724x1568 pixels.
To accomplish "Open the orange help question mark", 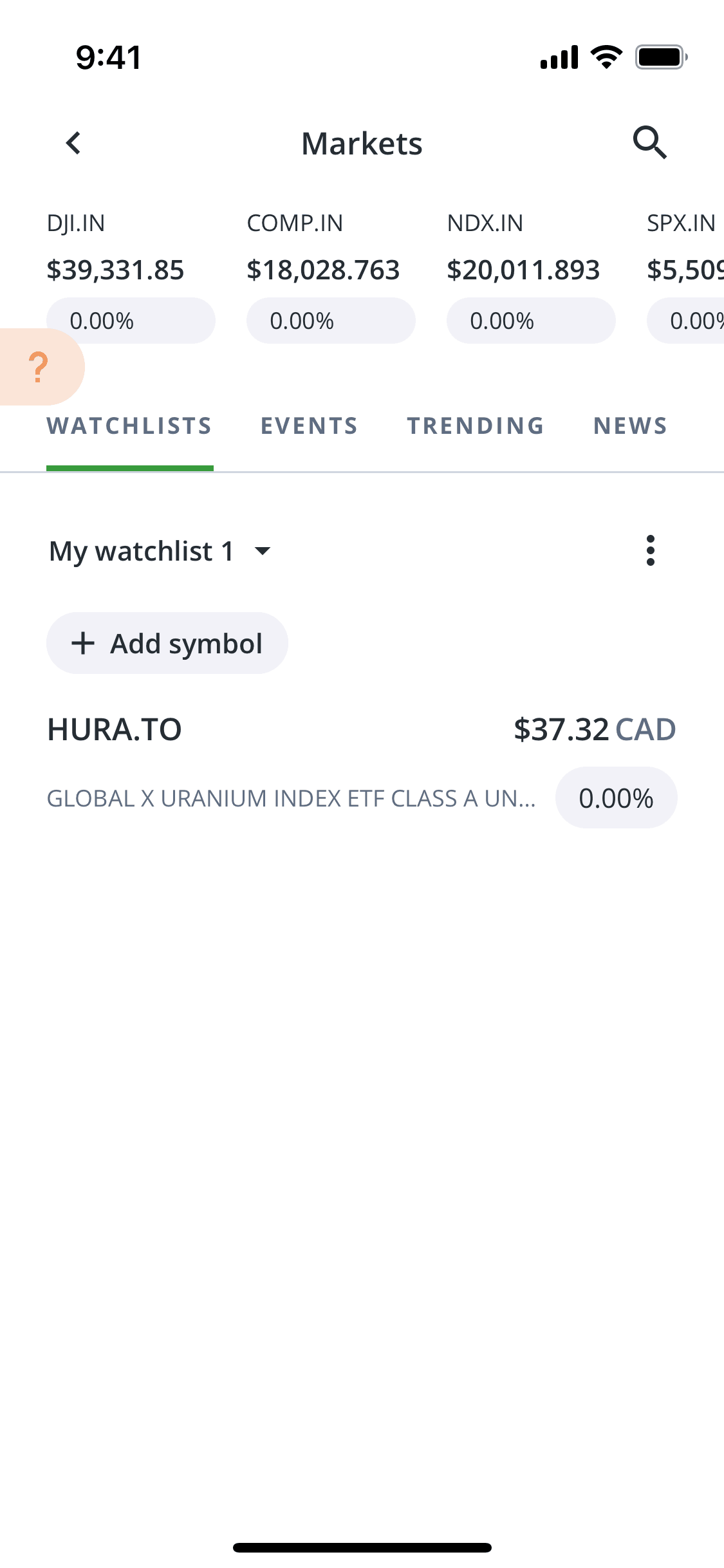I will coord(39,367).
